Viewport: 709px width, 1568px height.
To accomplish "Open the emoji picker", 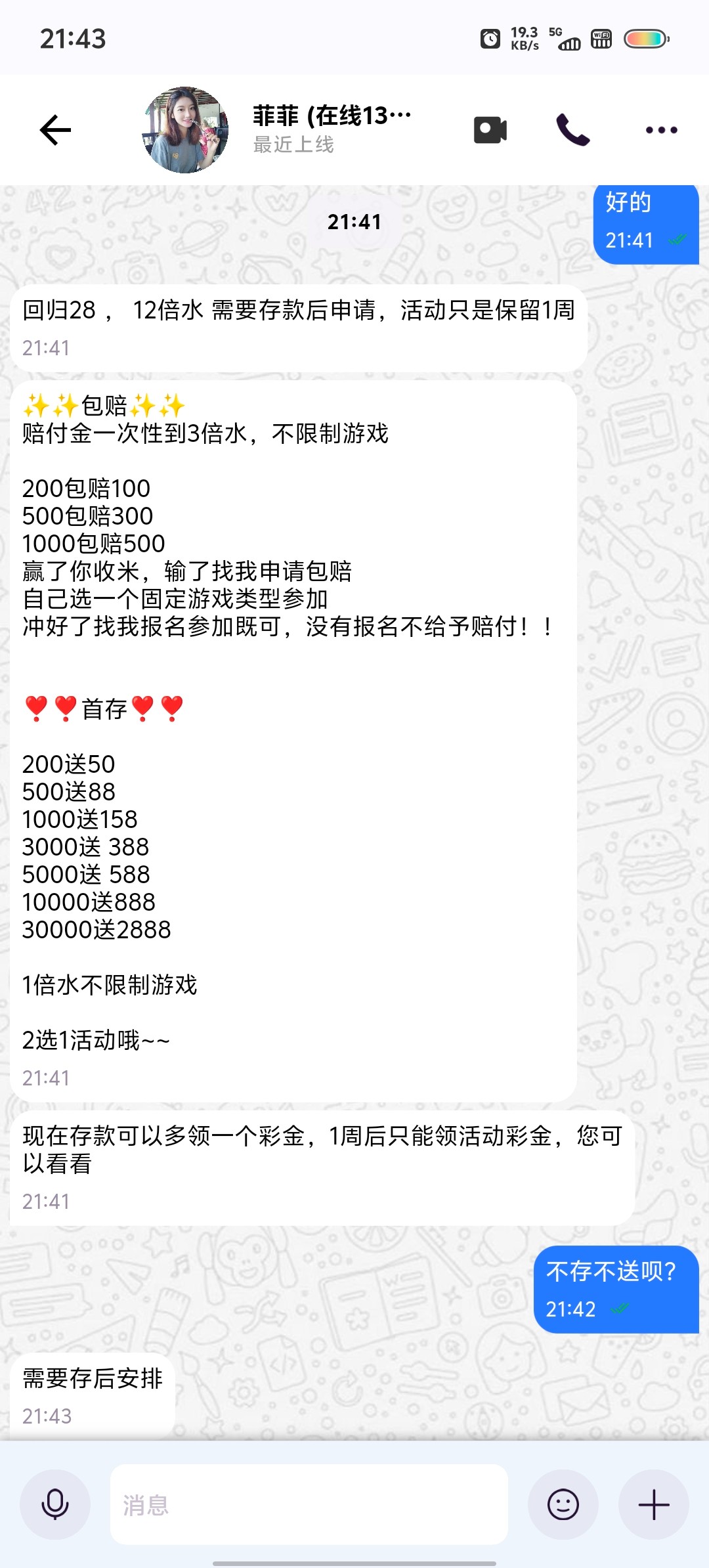I will tap(563, 1504).
